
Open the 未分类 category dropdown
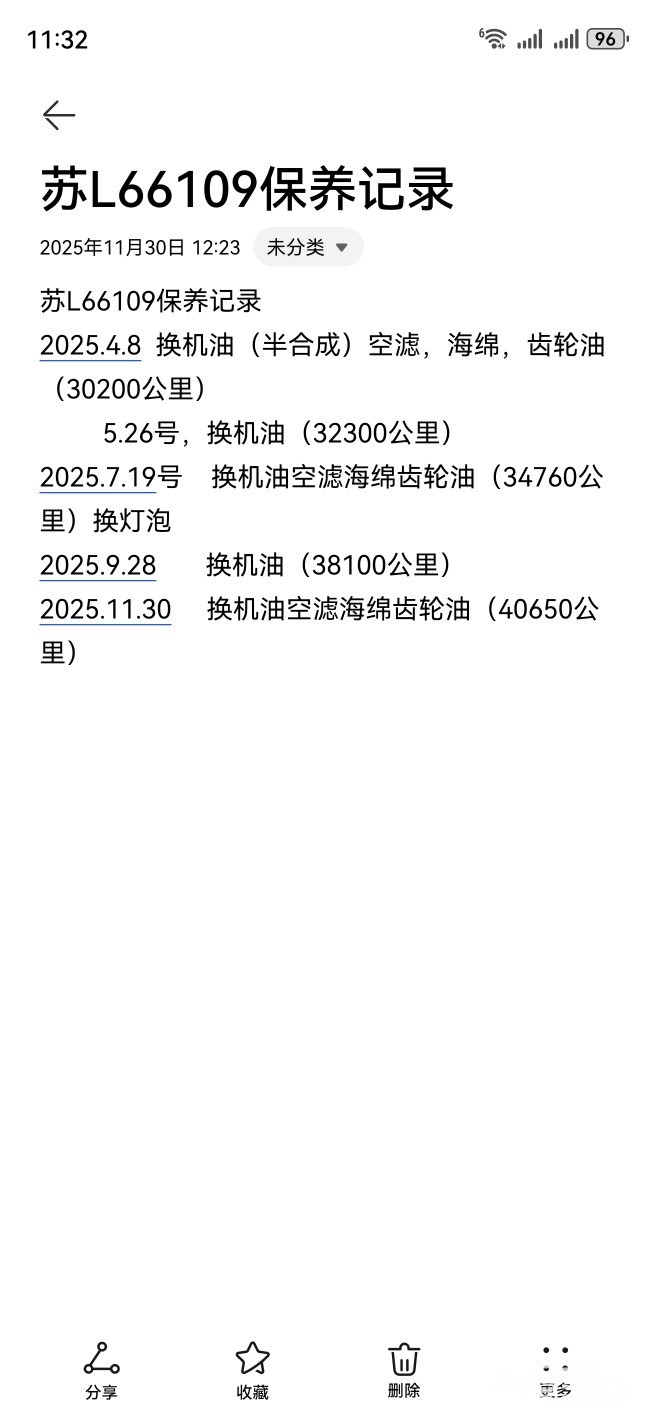tap(308, 247)
